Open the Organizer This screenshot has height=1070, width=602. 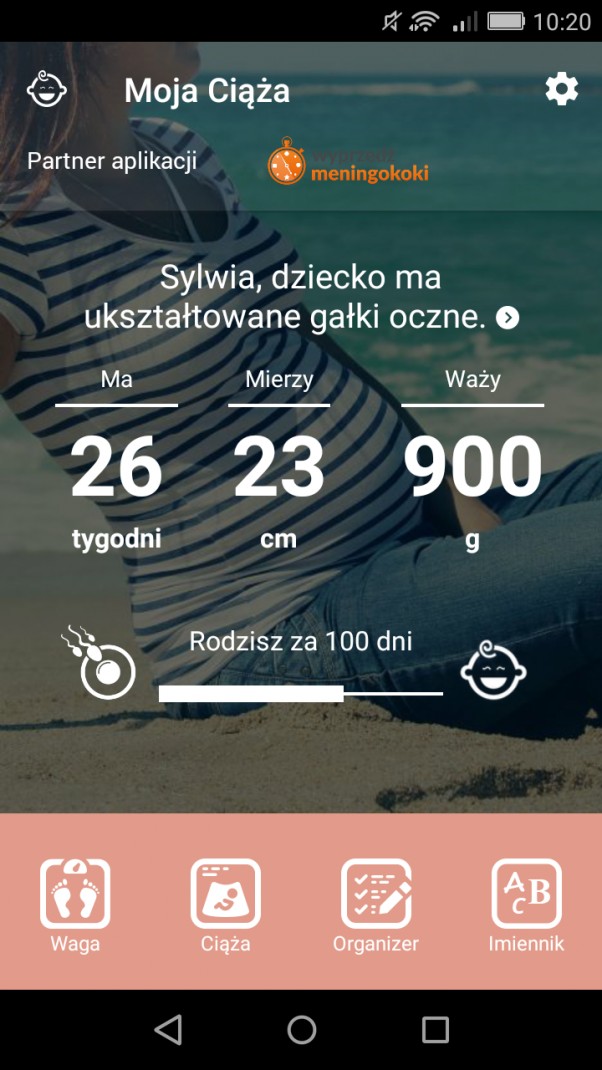coord(375,904)
